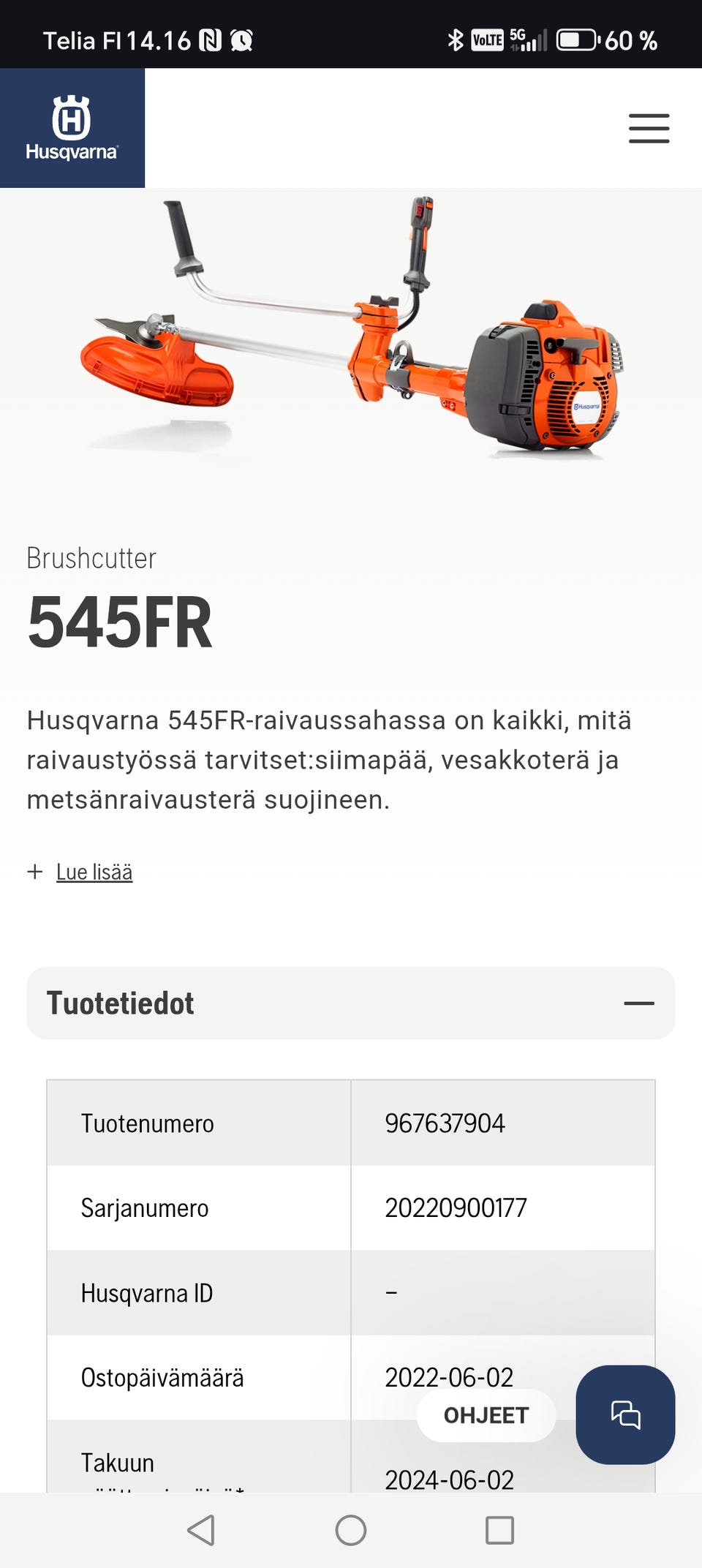Select serial number 20220900177
The height and width of the screenshot is (1568, 702).
pos(456,1207)
